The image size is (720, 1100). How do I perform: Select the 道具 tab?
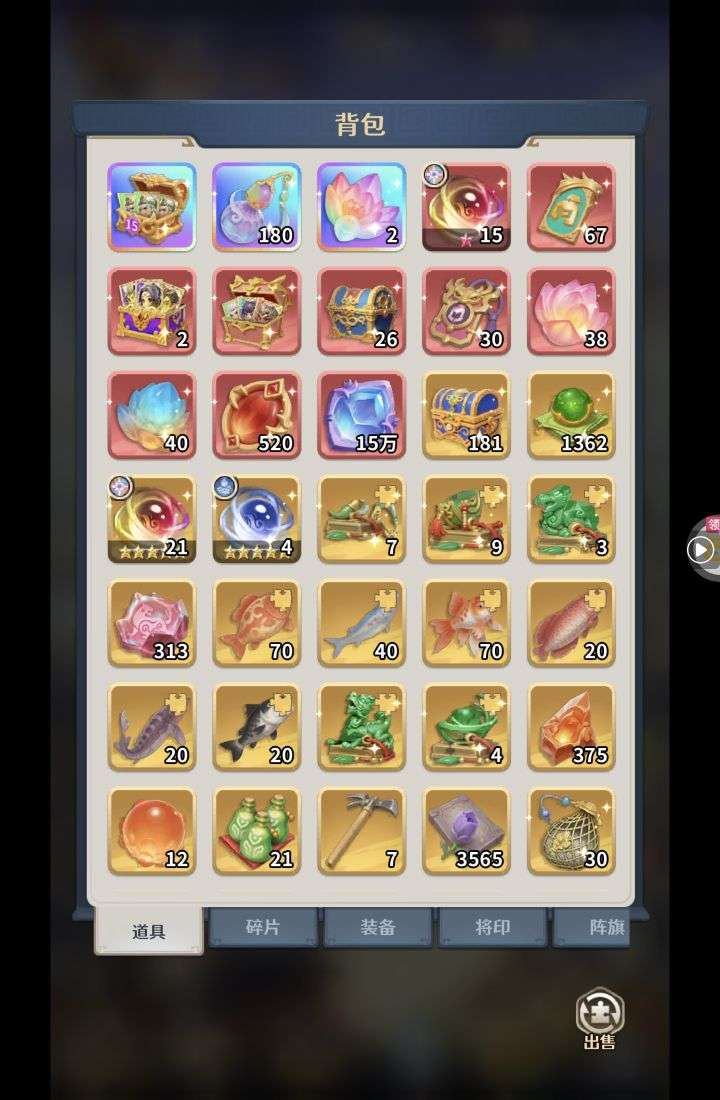[149, 931]
